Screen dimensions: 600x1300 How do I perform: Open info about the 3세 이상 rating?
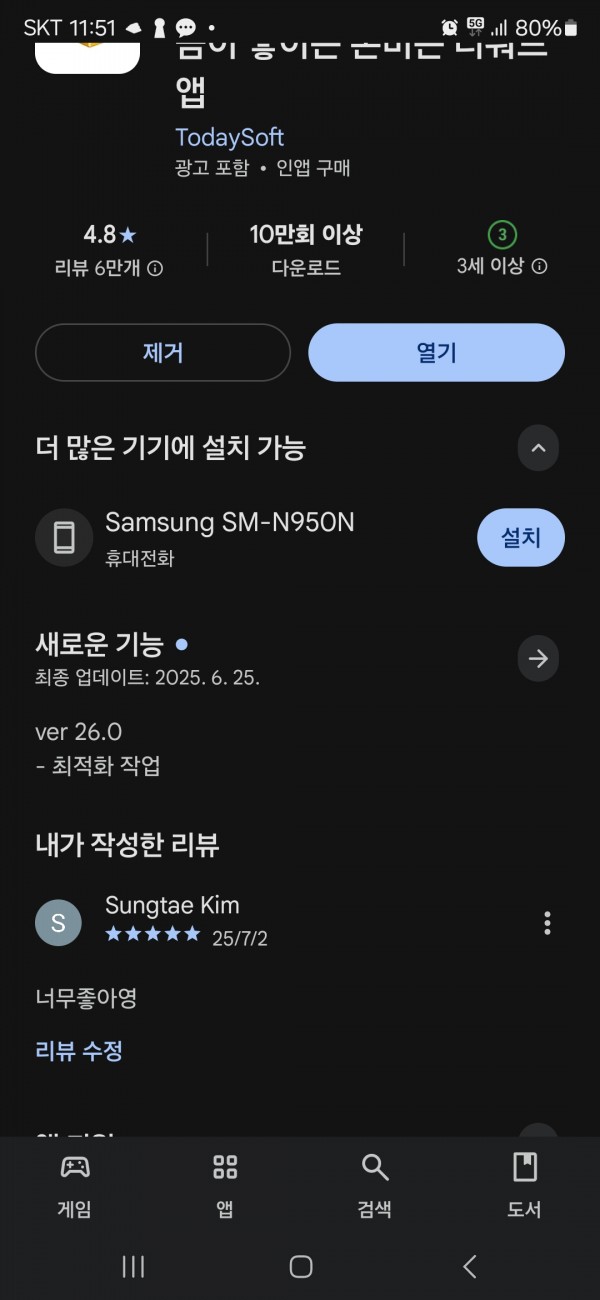[x=540, y=266]
